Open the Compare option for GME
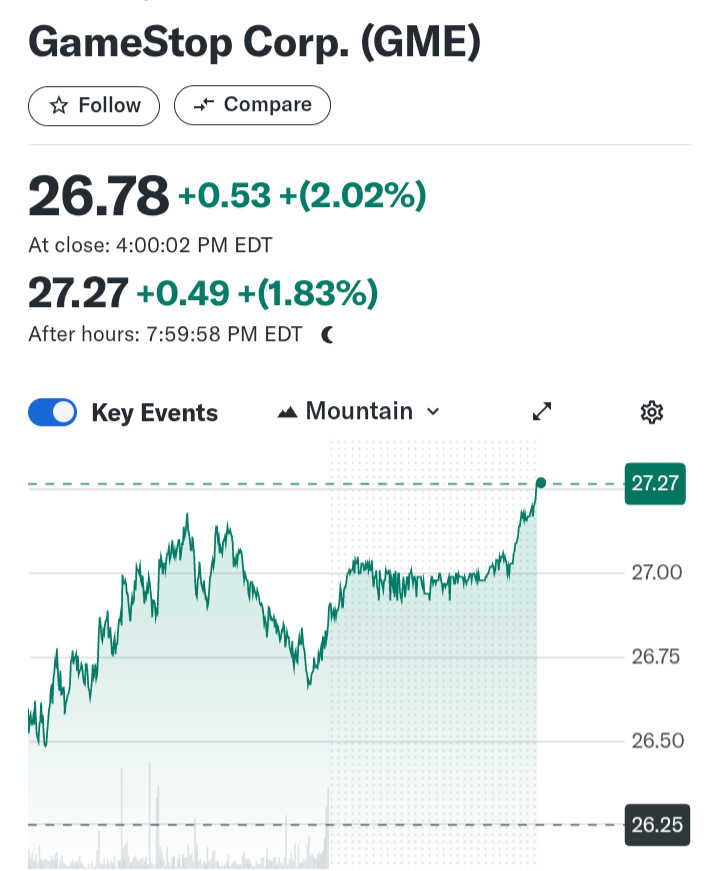The width and height of the screenshot is (720, 871). 252,105
